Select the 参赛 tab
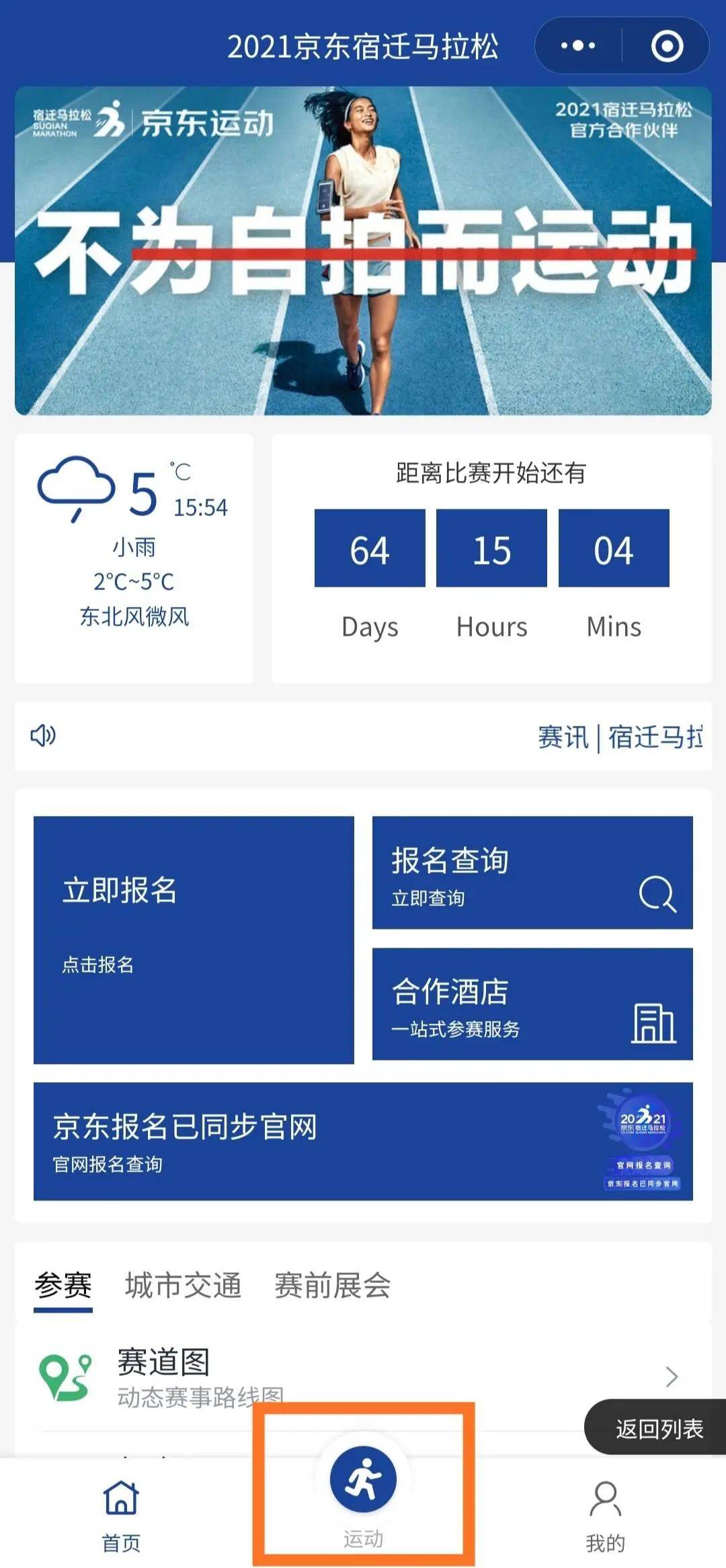 pos(63,1285)
